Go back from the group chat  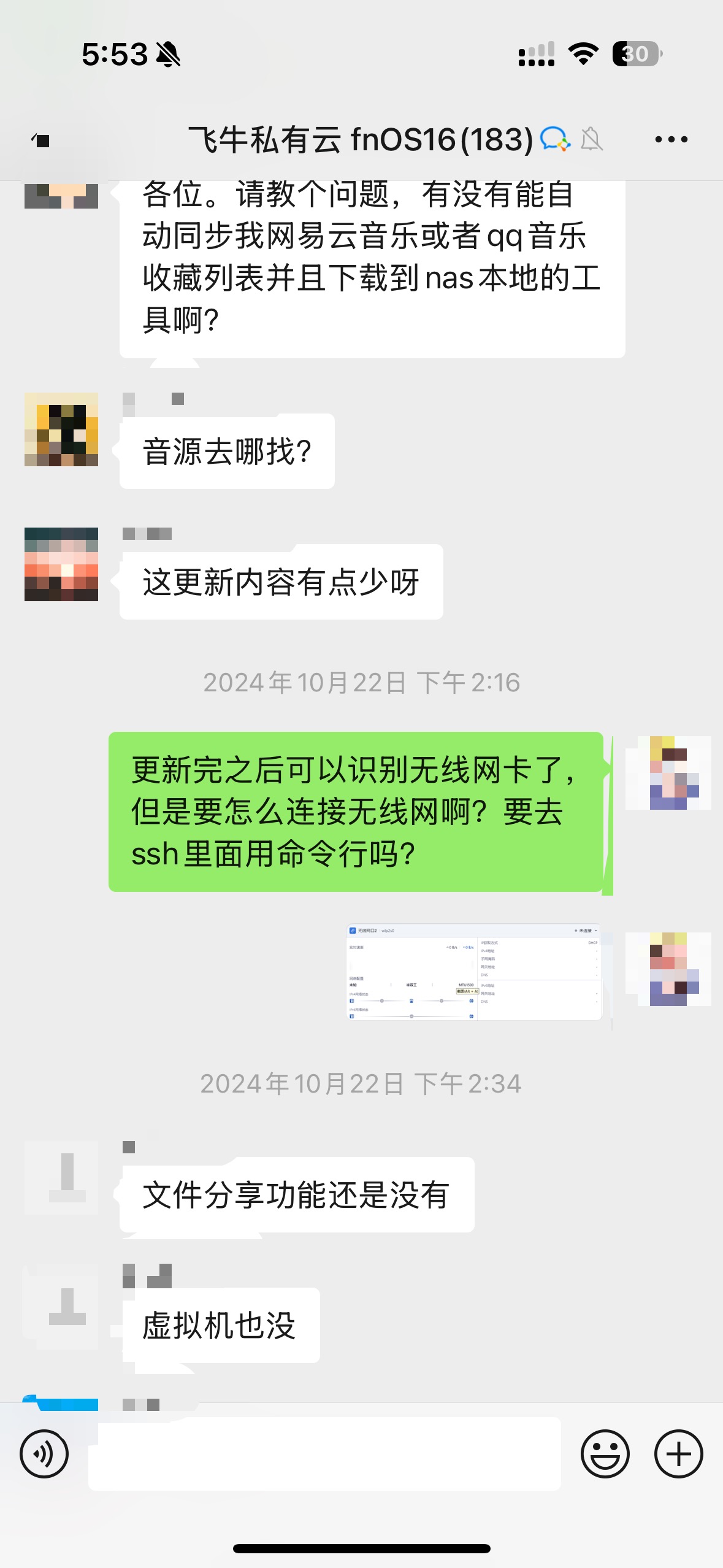(40, 140)
